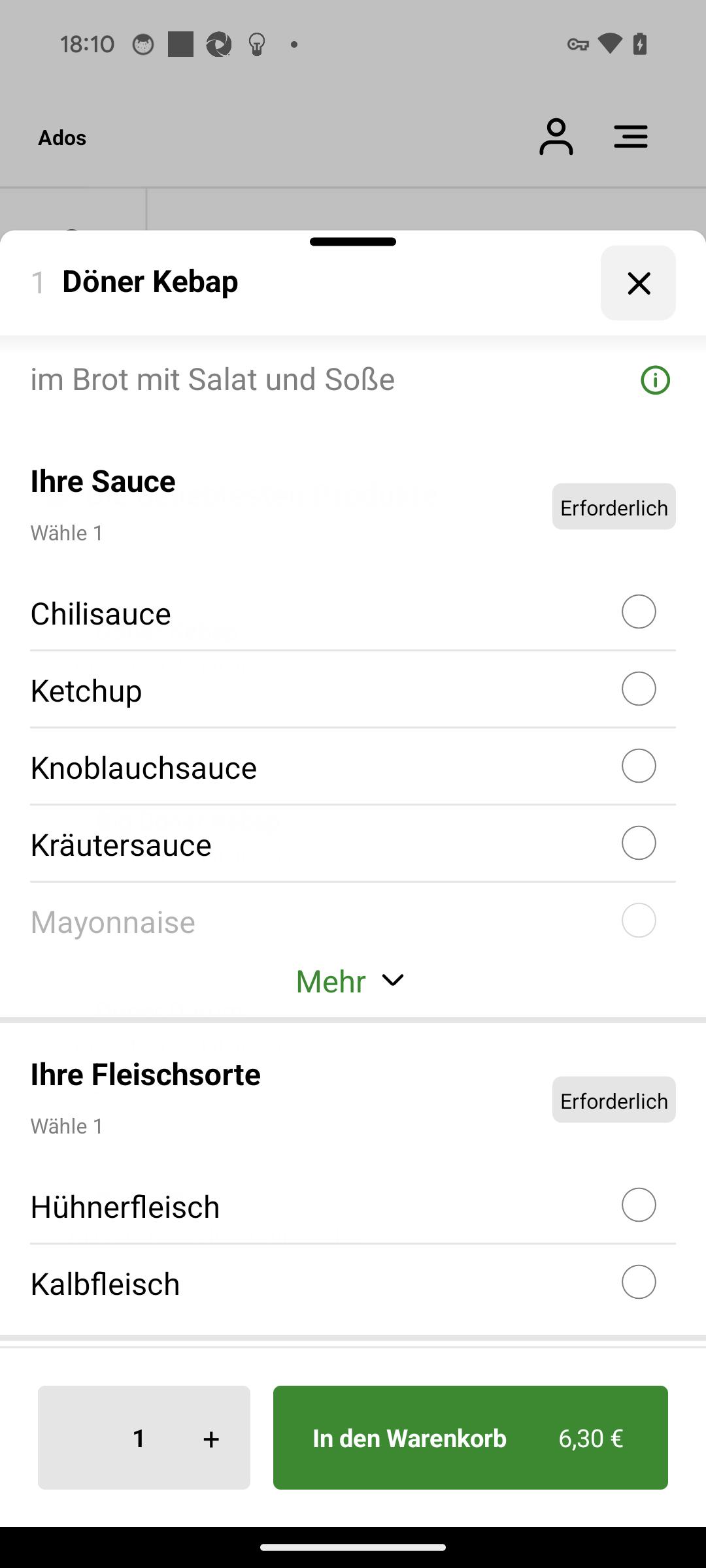Open the product info icon
The image size is (706, 1568).
pyautogui.click(x=655, y=380)
